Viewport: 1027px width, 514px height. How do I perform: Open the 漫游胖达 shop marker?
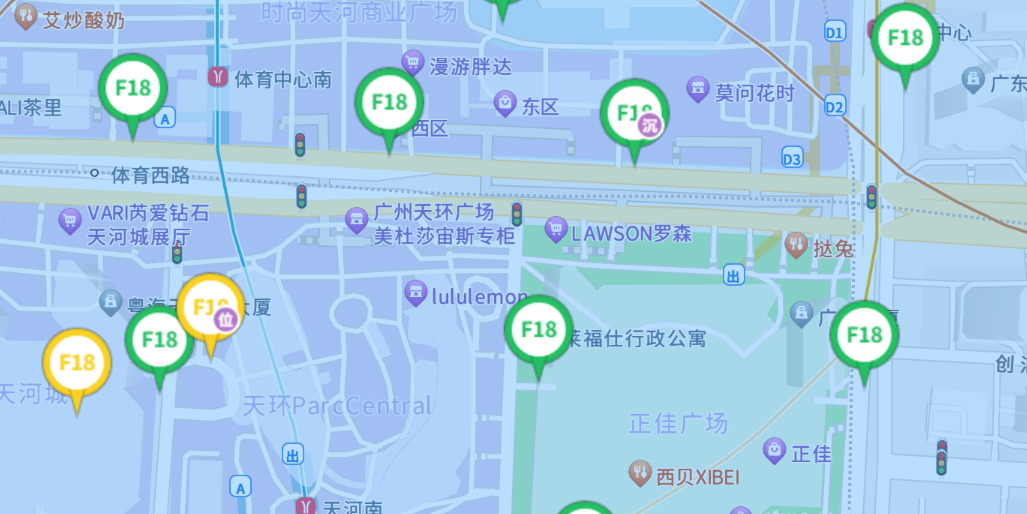(412, 64)
